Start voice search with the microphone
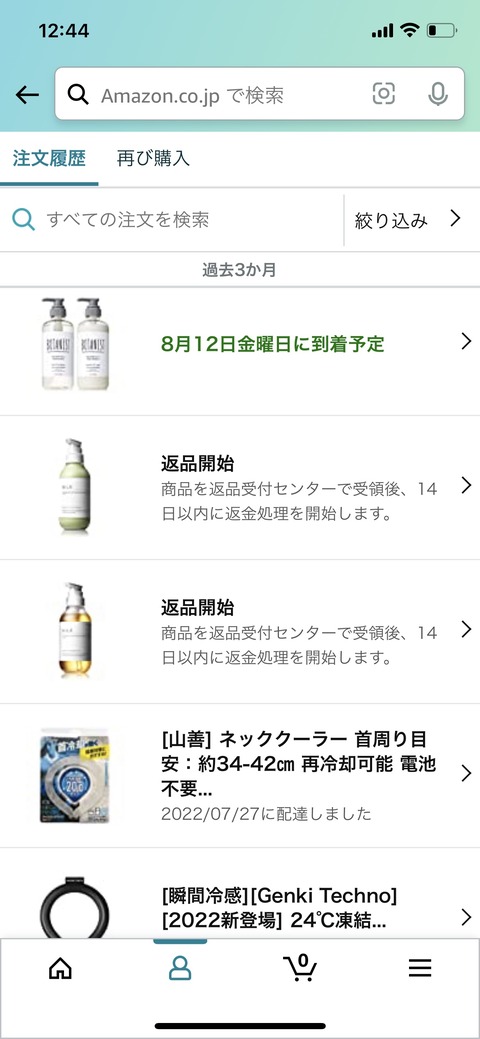Screen dimensions: 480x1039 coord(437,94)
